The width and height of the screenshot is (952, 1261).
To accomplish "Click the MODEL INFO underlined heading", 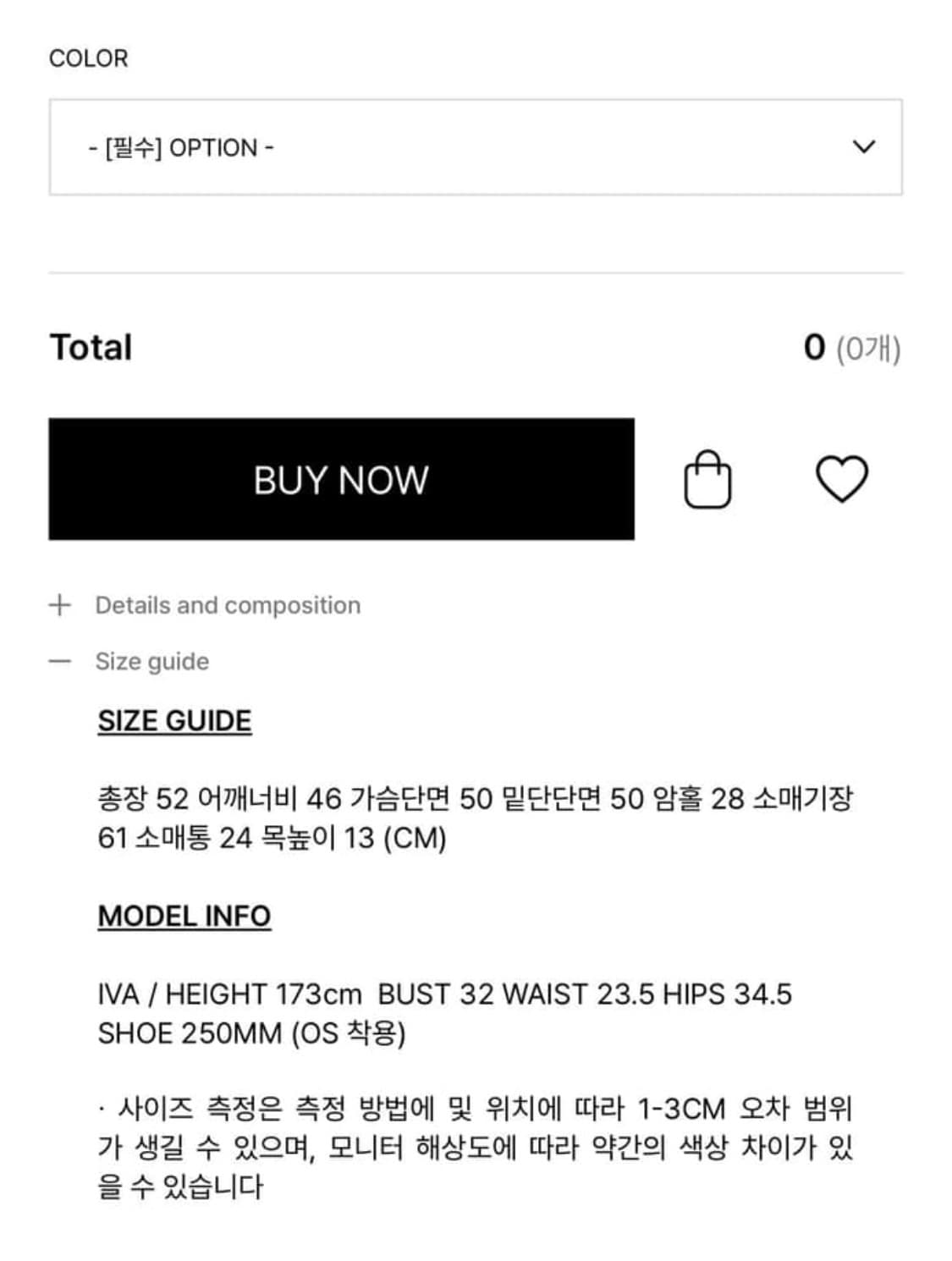I will pyautogui.click(x=184, y=914).
